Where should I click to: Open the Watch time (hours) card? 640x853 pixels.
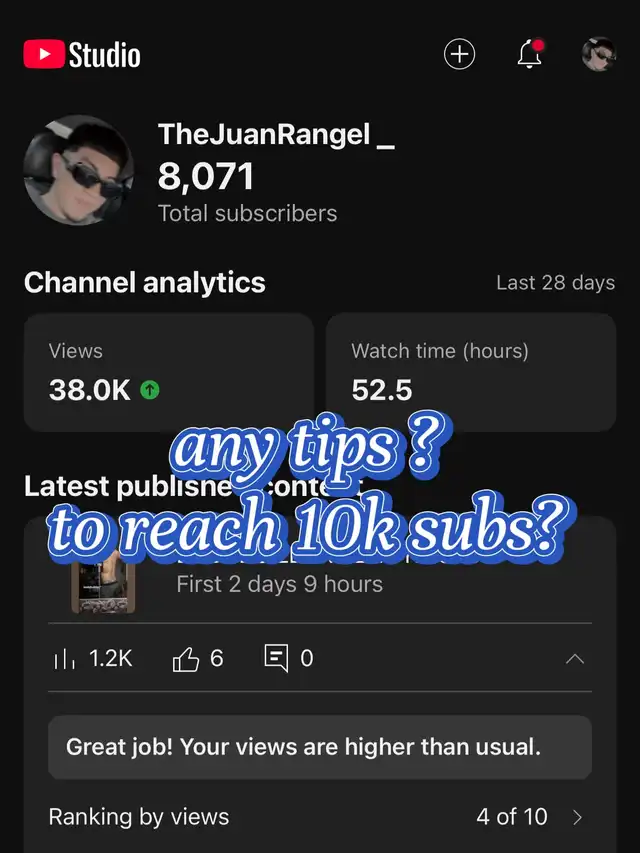click(471, 372)
